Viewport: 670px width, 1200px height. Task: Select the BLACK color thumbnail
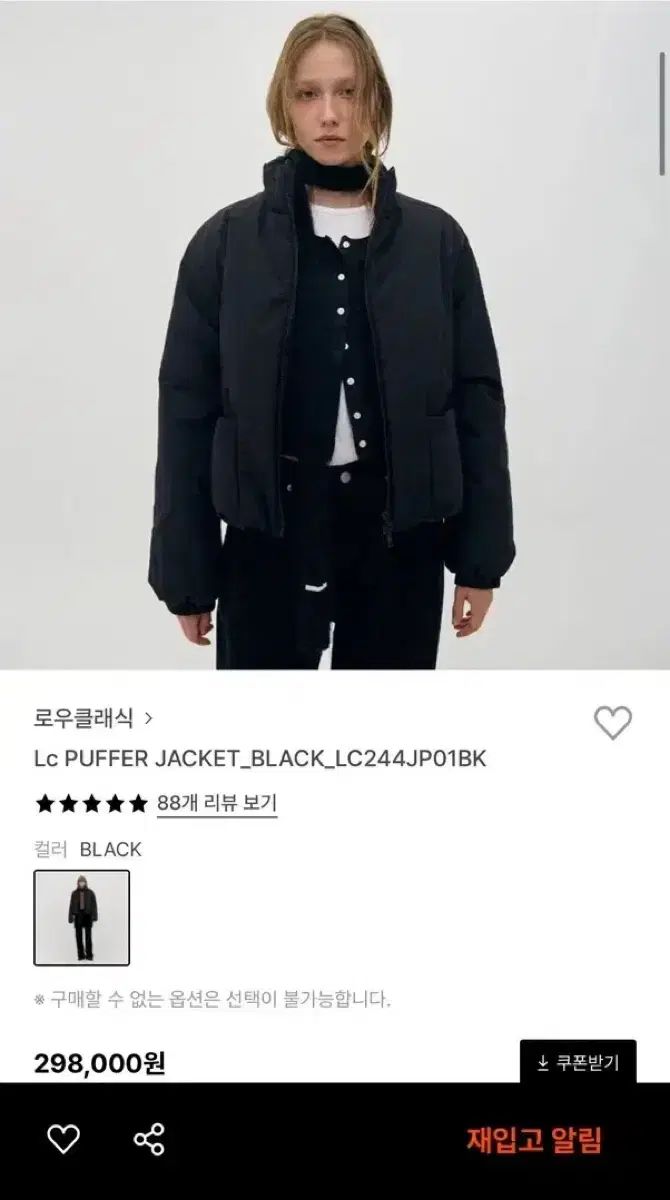tap(82, 917)
